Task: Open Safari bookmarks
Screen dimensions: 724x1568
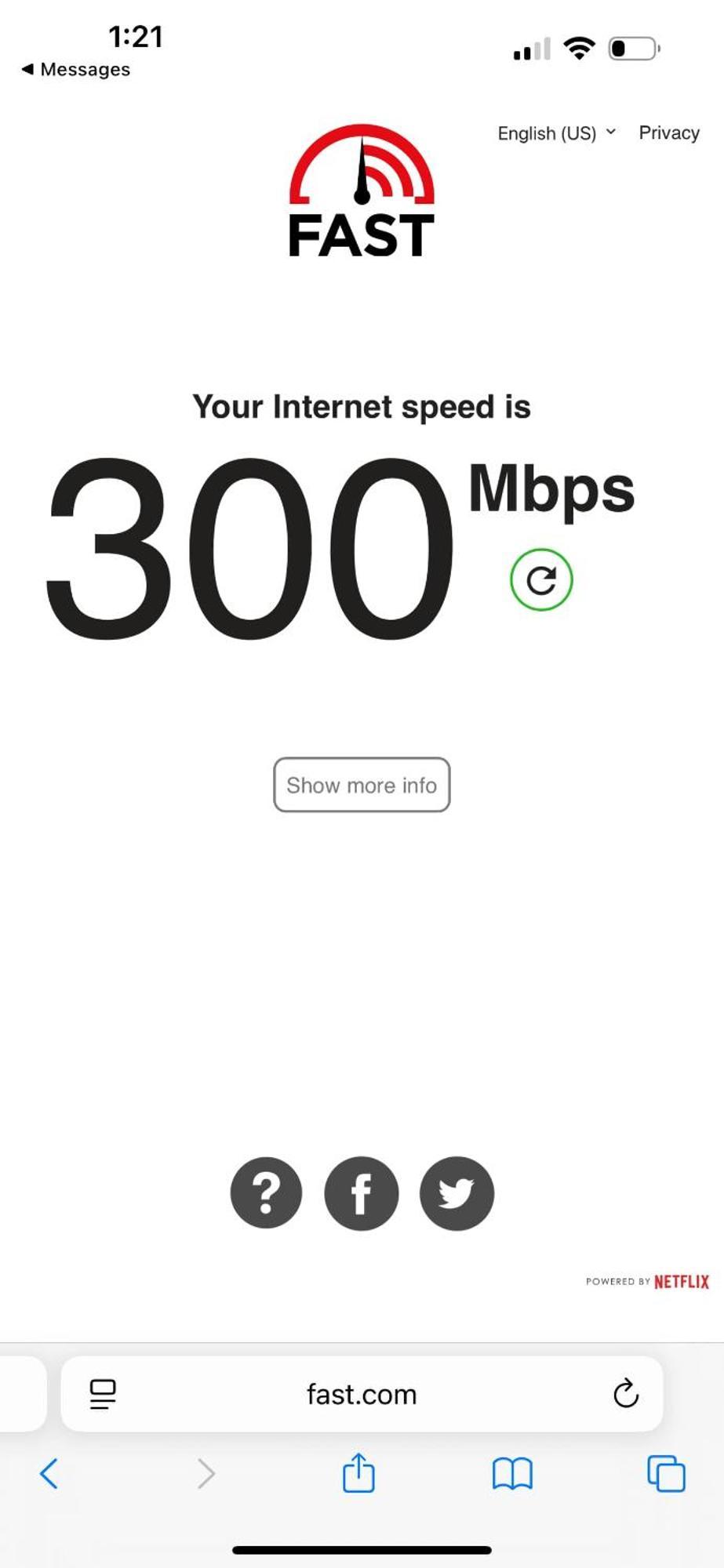Action: tap(512, 1474)
